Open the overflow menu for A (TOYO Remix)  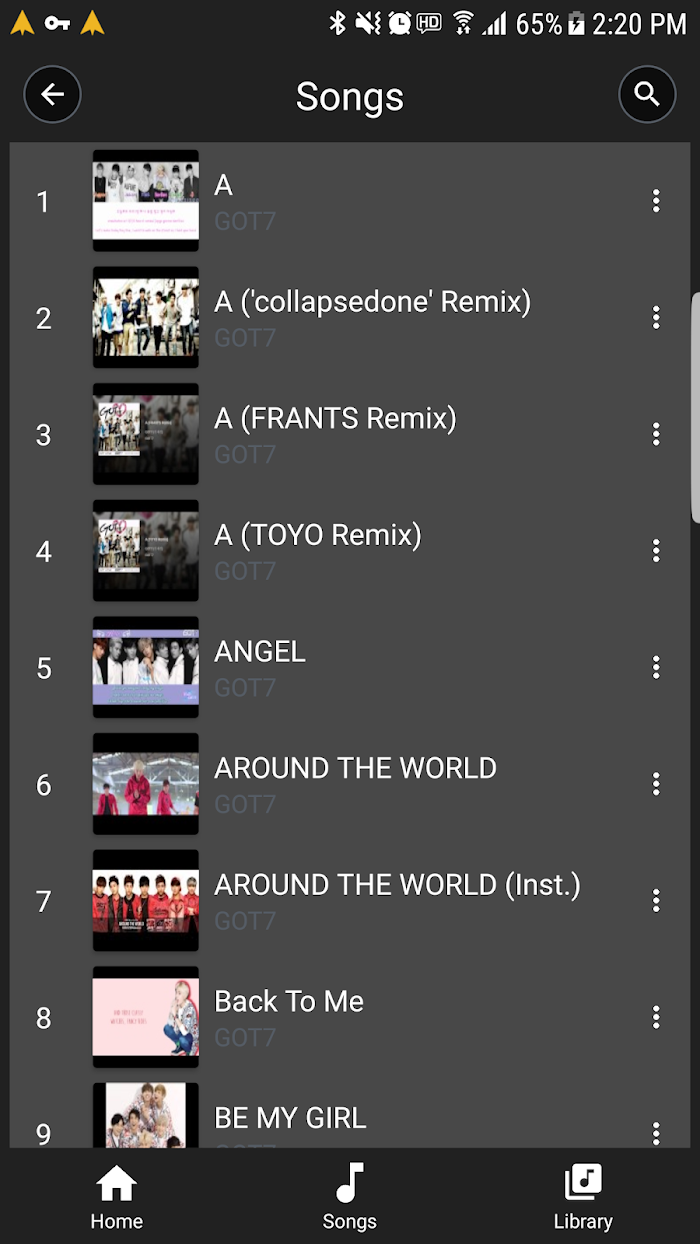(656, 551)
